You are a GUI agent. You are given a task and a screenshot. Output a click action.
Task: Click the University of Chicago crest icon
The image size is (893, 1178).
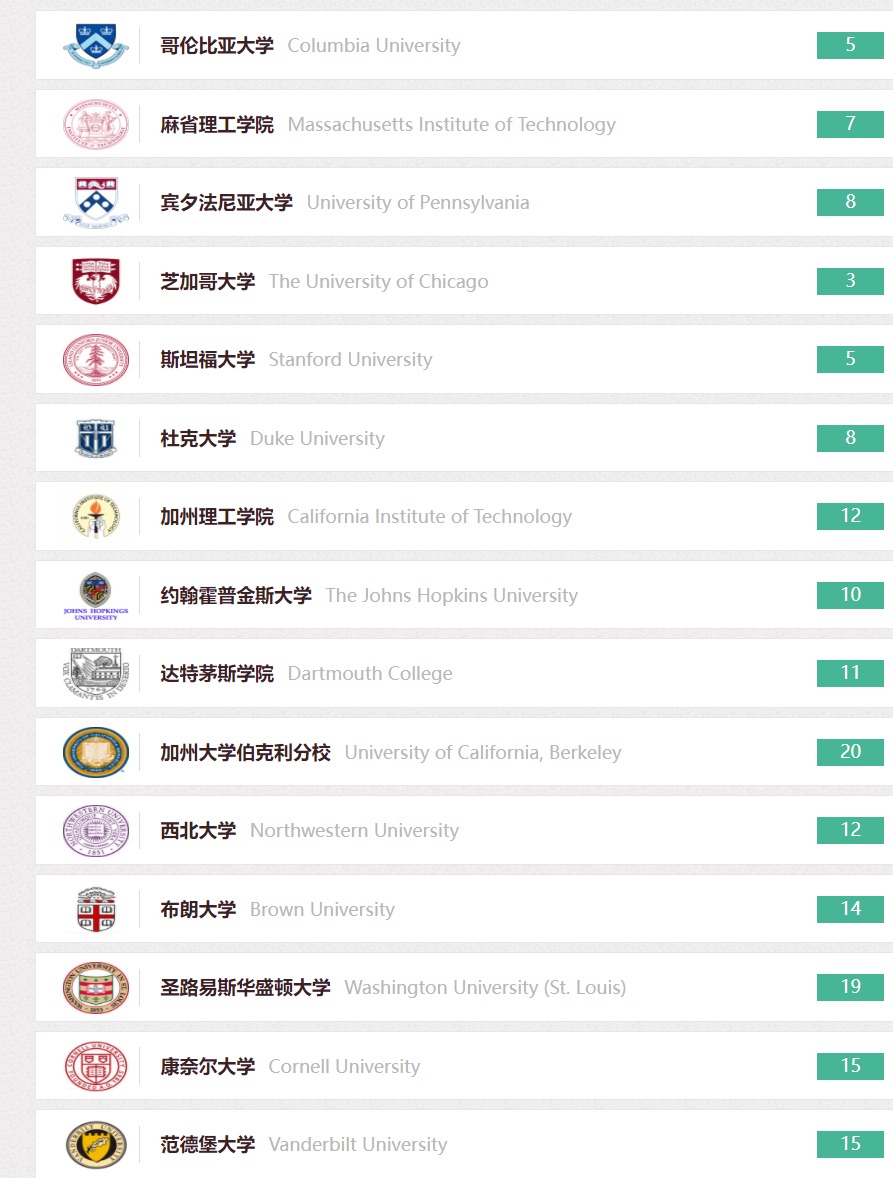95,280
